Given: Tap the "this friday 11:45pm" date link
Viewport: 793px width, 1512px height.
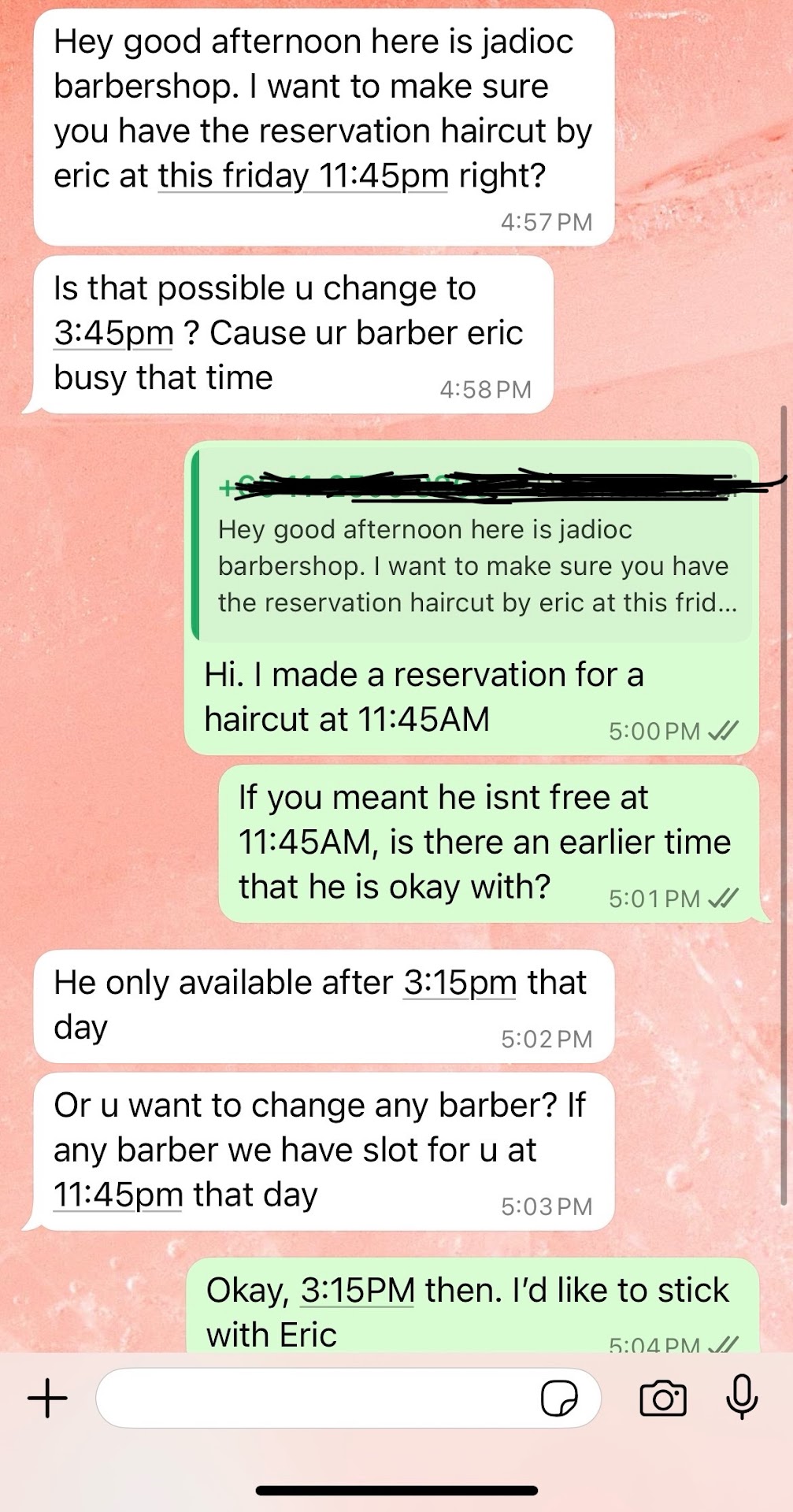Looking at the screenshot, I should point(303,176).
